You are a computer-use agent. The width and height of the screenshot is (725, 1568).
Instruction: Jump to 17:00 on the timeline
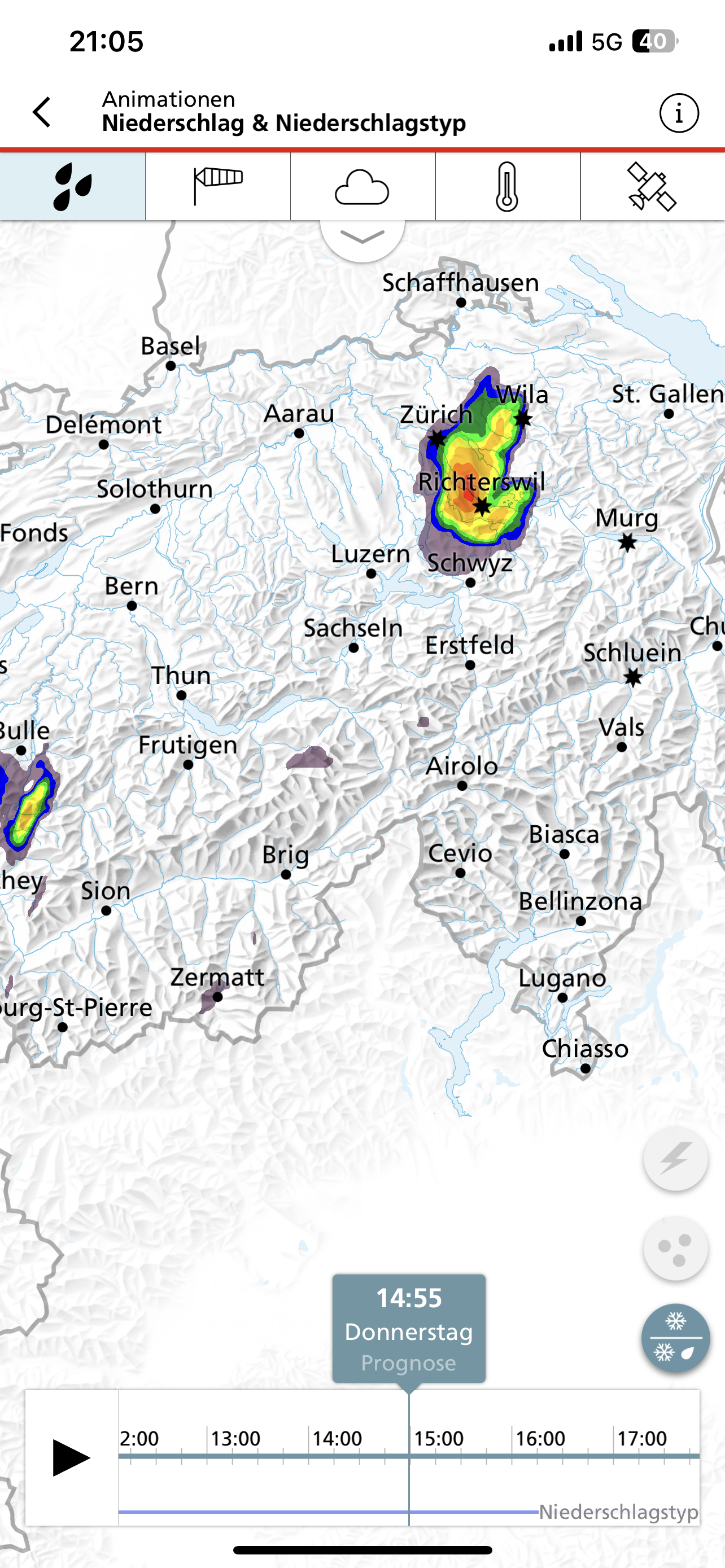[x=641, y=1438]
